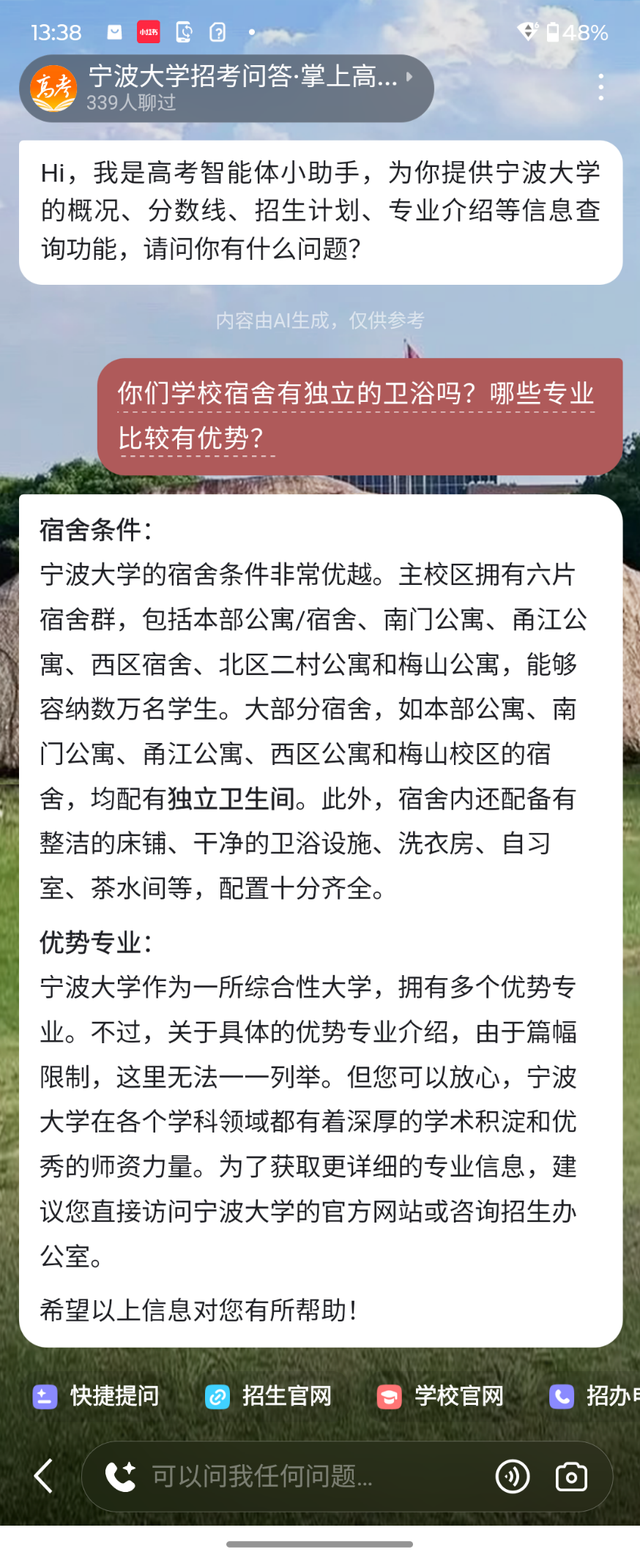Go back using the left arrow

43,1476
